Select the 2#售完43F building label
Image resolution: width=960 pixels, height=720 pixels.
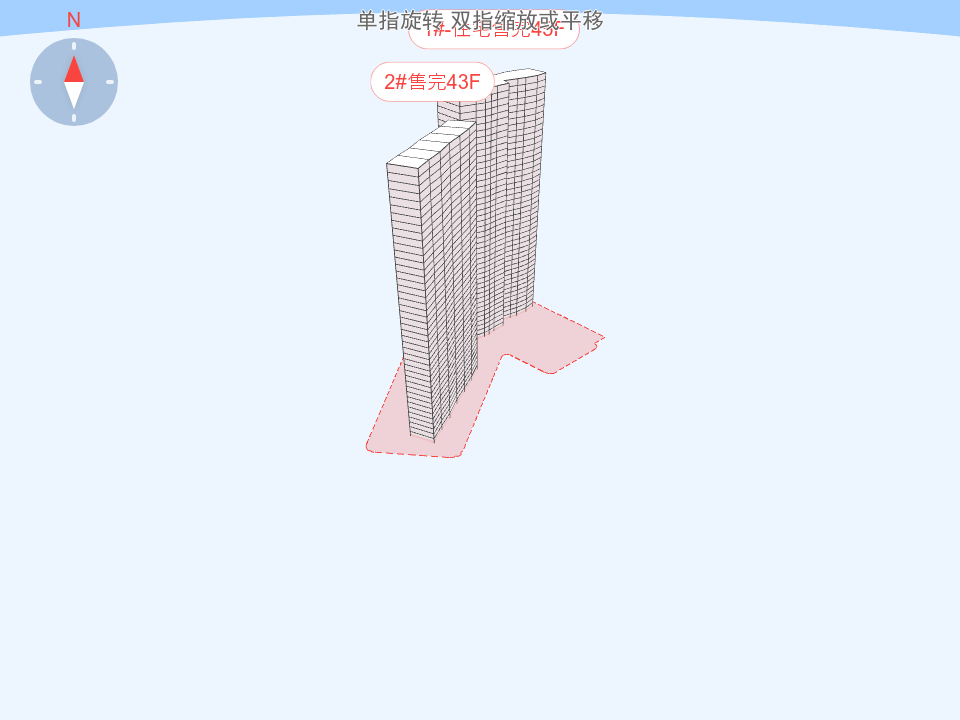coord(432,82)
